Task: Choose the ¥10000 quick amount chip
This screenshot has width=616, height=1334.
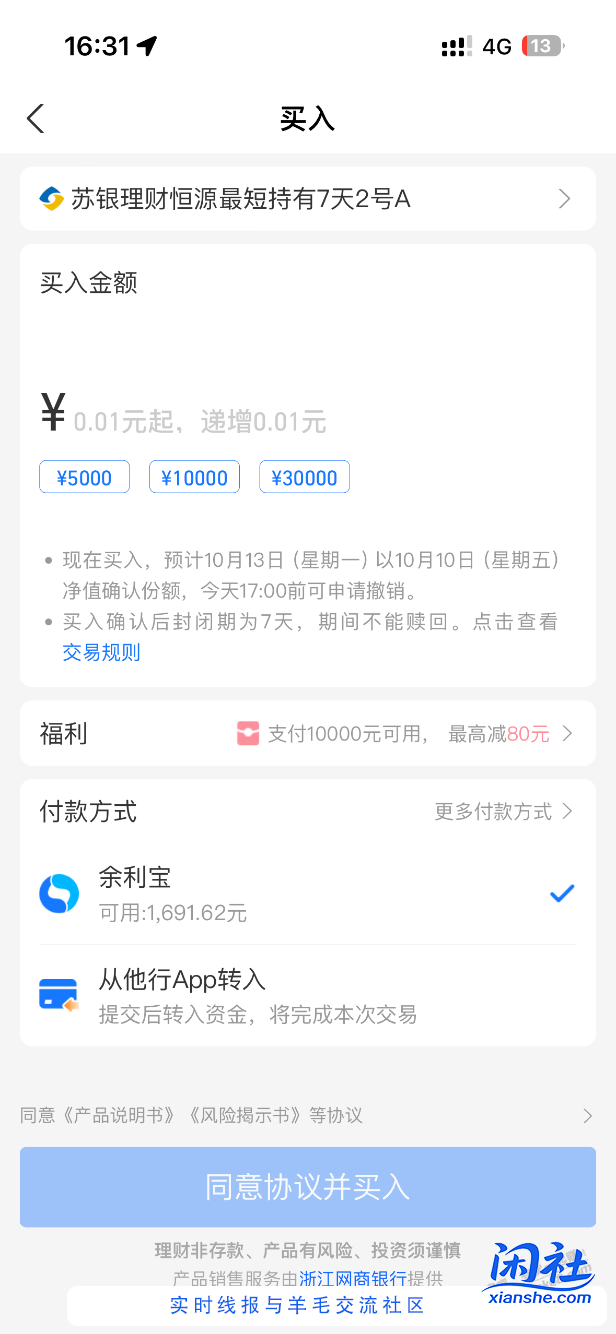Action: [x=194, y=478]
